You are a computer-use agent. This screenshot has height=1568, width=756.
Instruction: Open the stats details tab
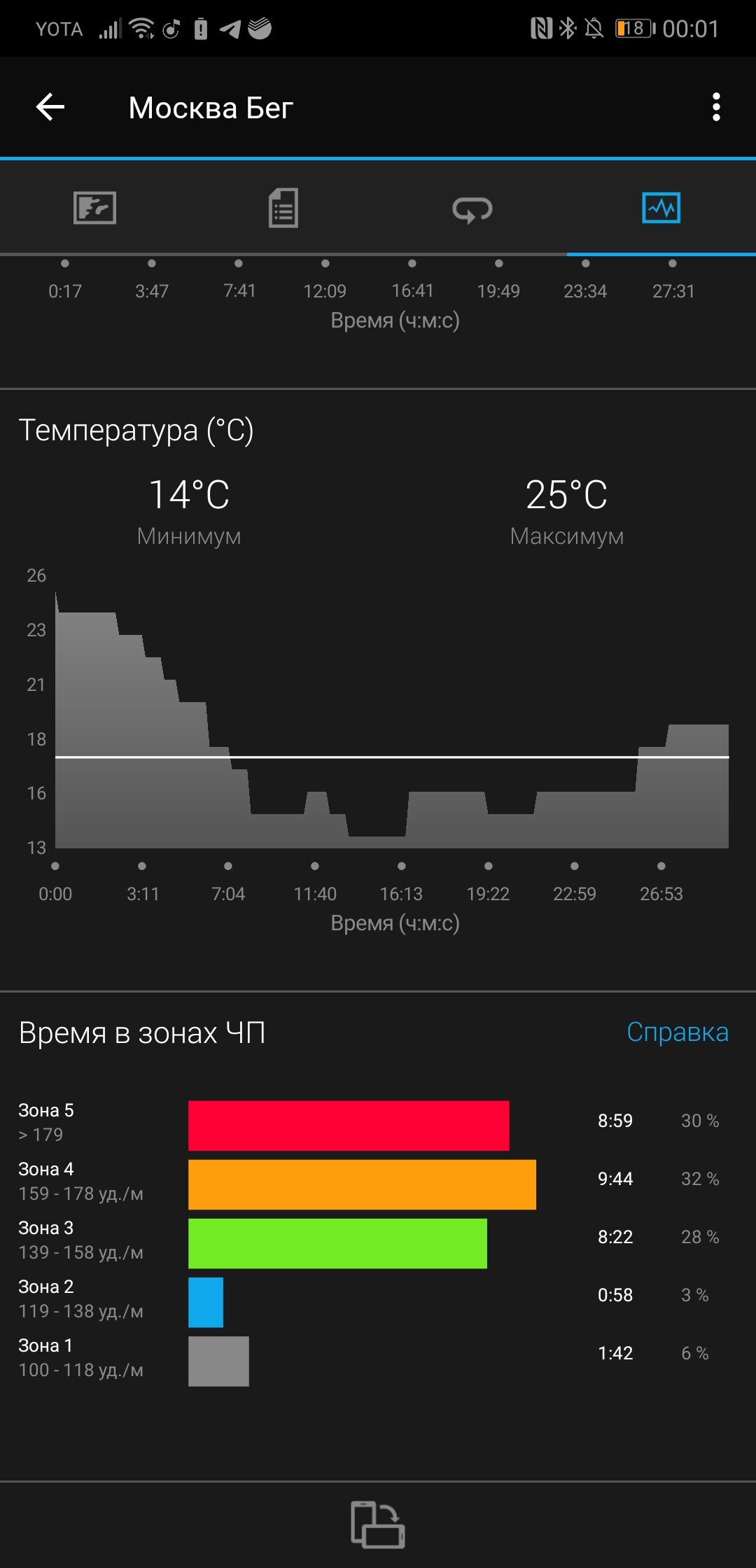tap(283, 208)
